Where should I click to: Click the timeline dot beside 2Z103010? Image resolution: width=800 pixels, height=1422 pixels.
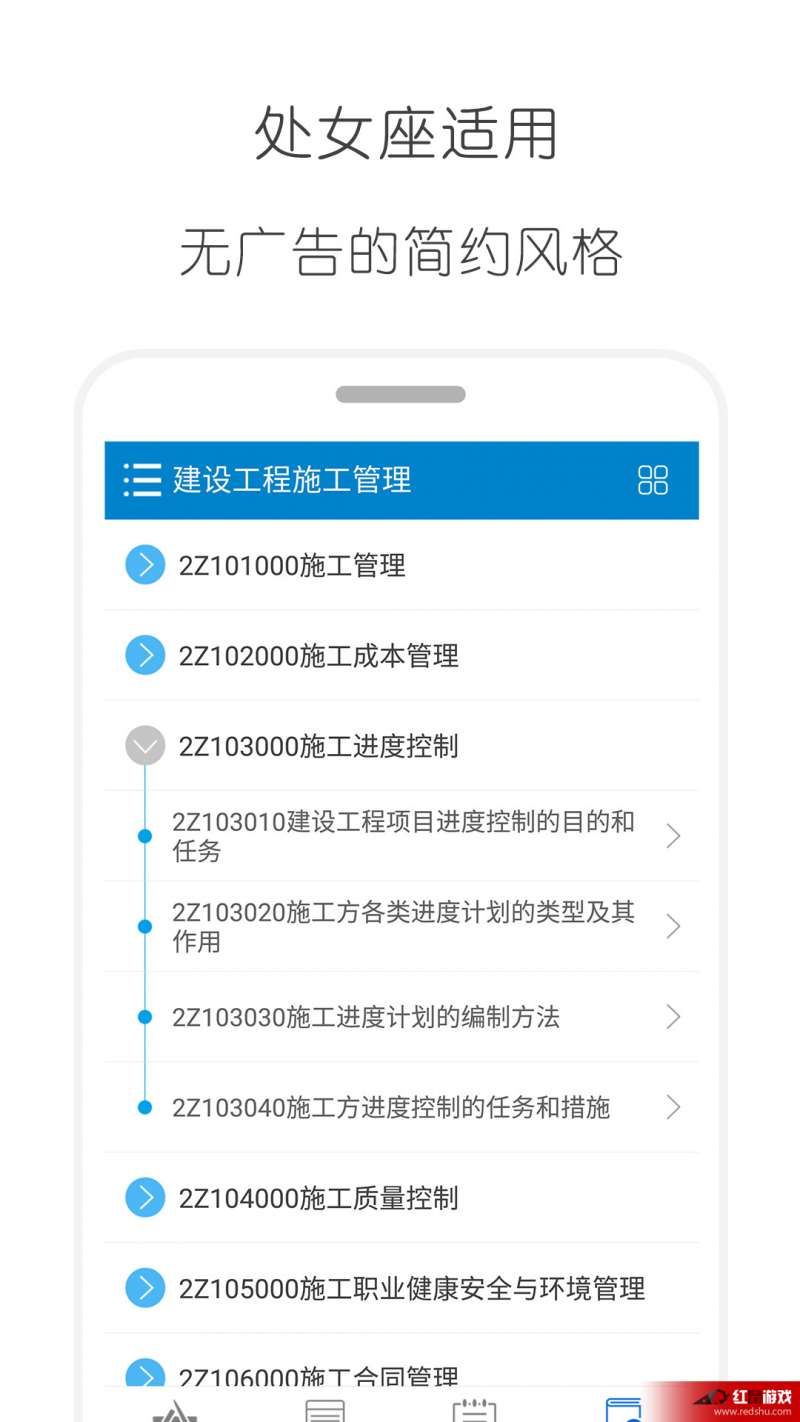144,836
